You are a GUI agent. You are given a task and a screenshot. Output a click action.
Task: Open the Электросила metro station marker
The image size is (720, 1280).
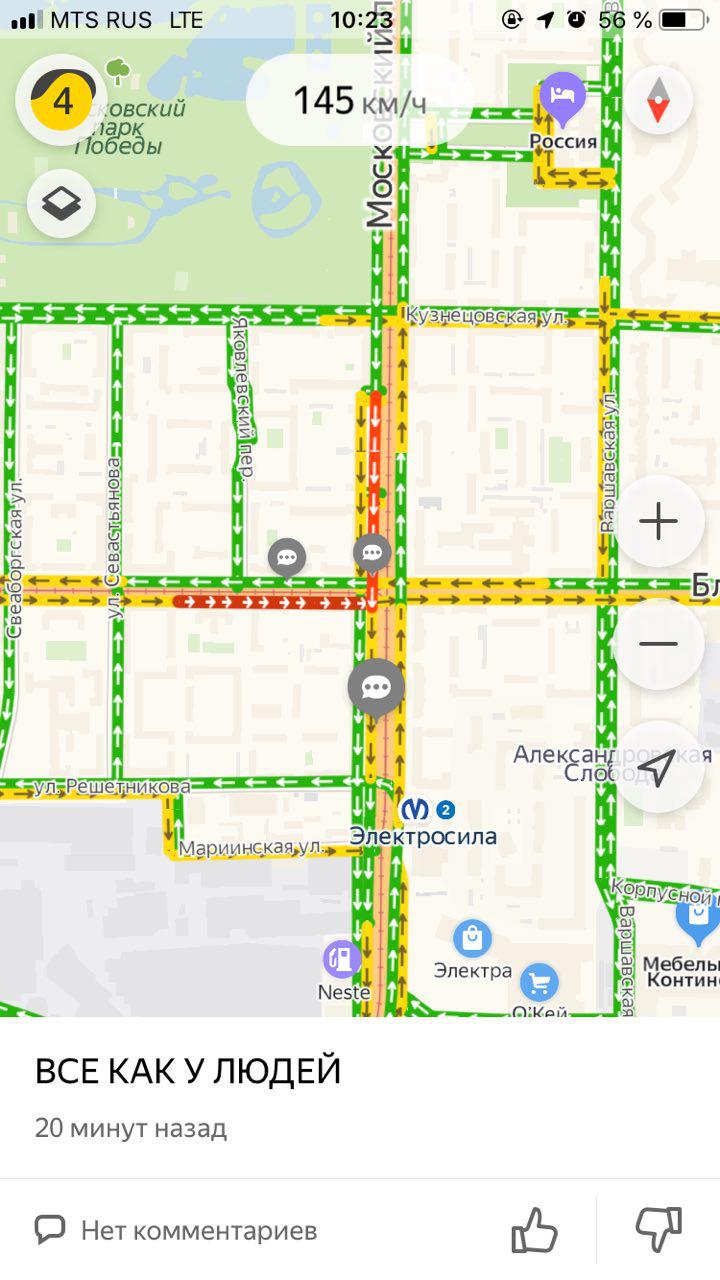[x=414, y=809]
